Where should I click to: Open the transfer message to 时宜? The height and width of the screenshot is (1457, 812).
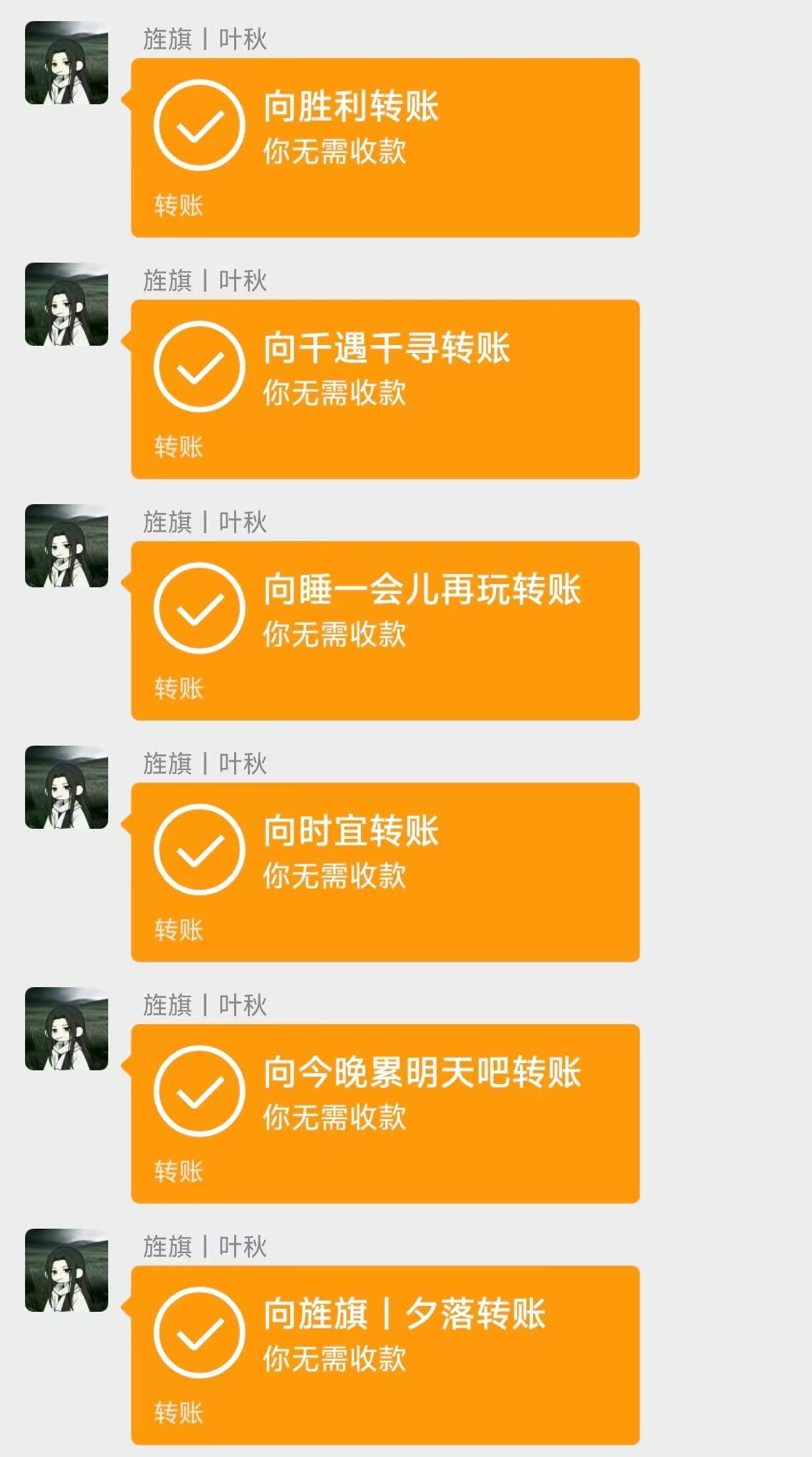pyautogui.click(x=385, y=872)
